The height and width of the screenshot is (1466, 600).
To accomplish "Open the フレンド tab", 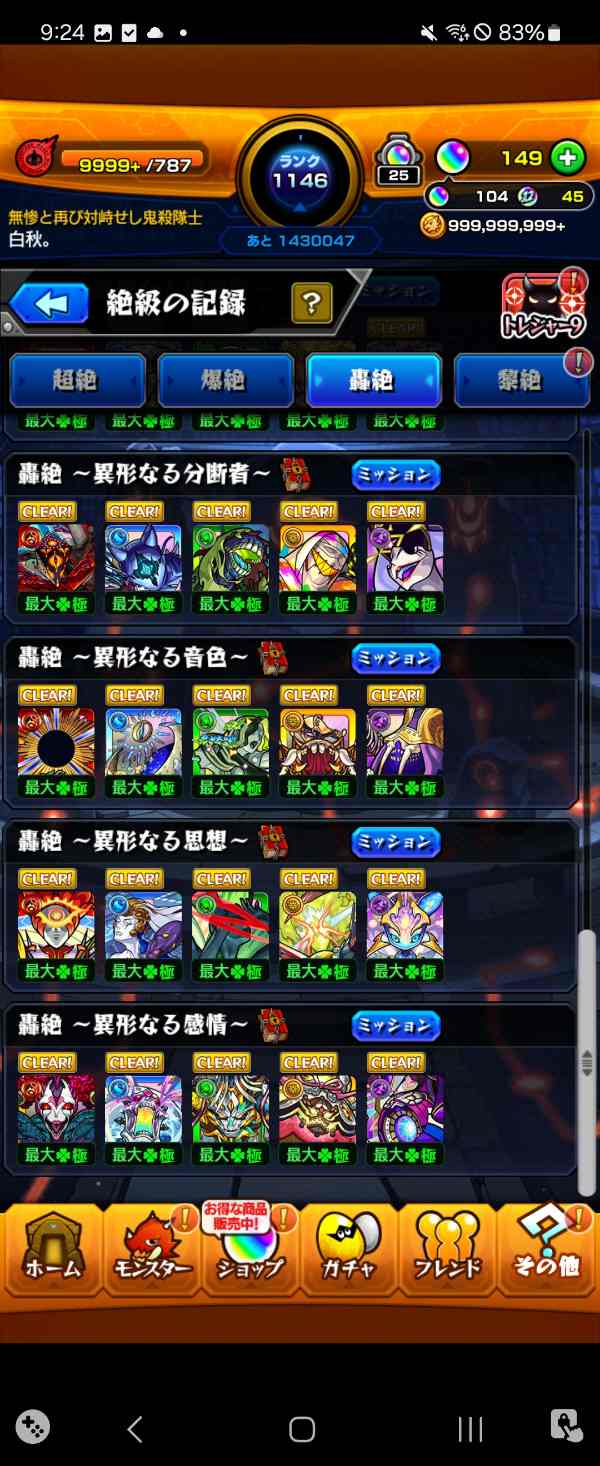I will click(x=447, y=1250).
